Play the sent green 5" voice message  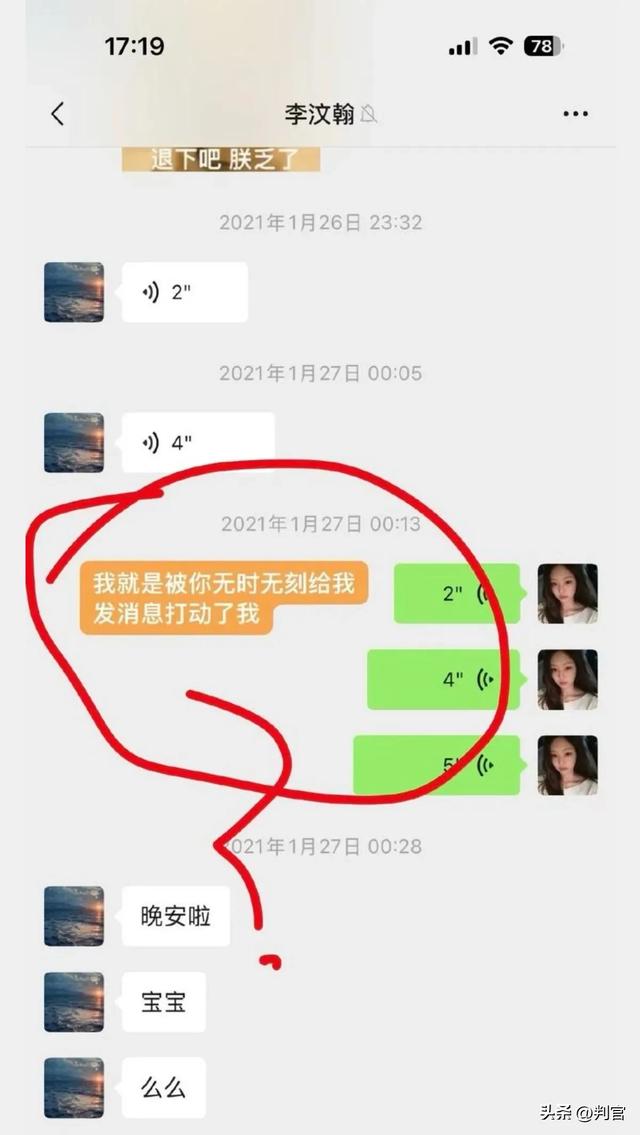point(437,766)
